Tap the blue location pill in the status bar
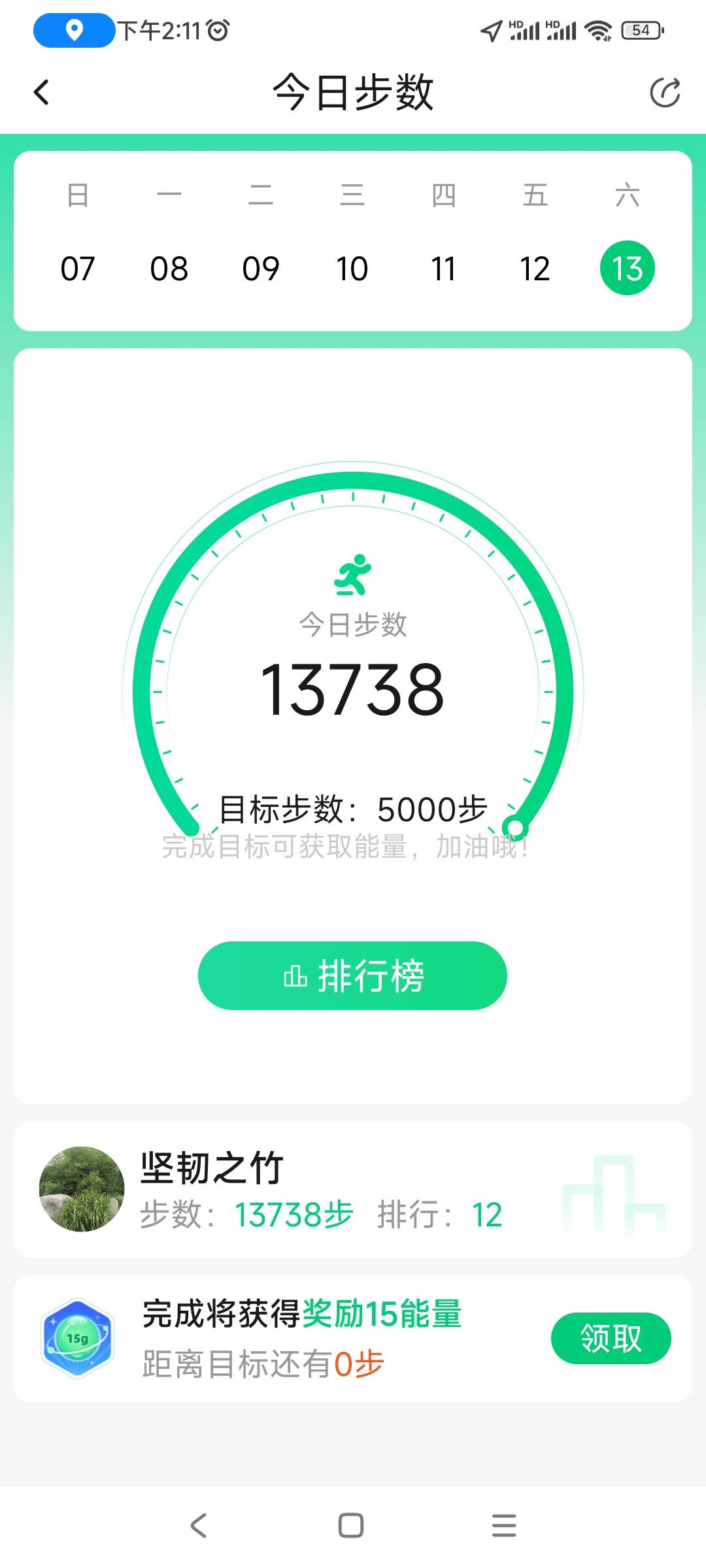This screenshot has height=1568, width=706. 73,29
